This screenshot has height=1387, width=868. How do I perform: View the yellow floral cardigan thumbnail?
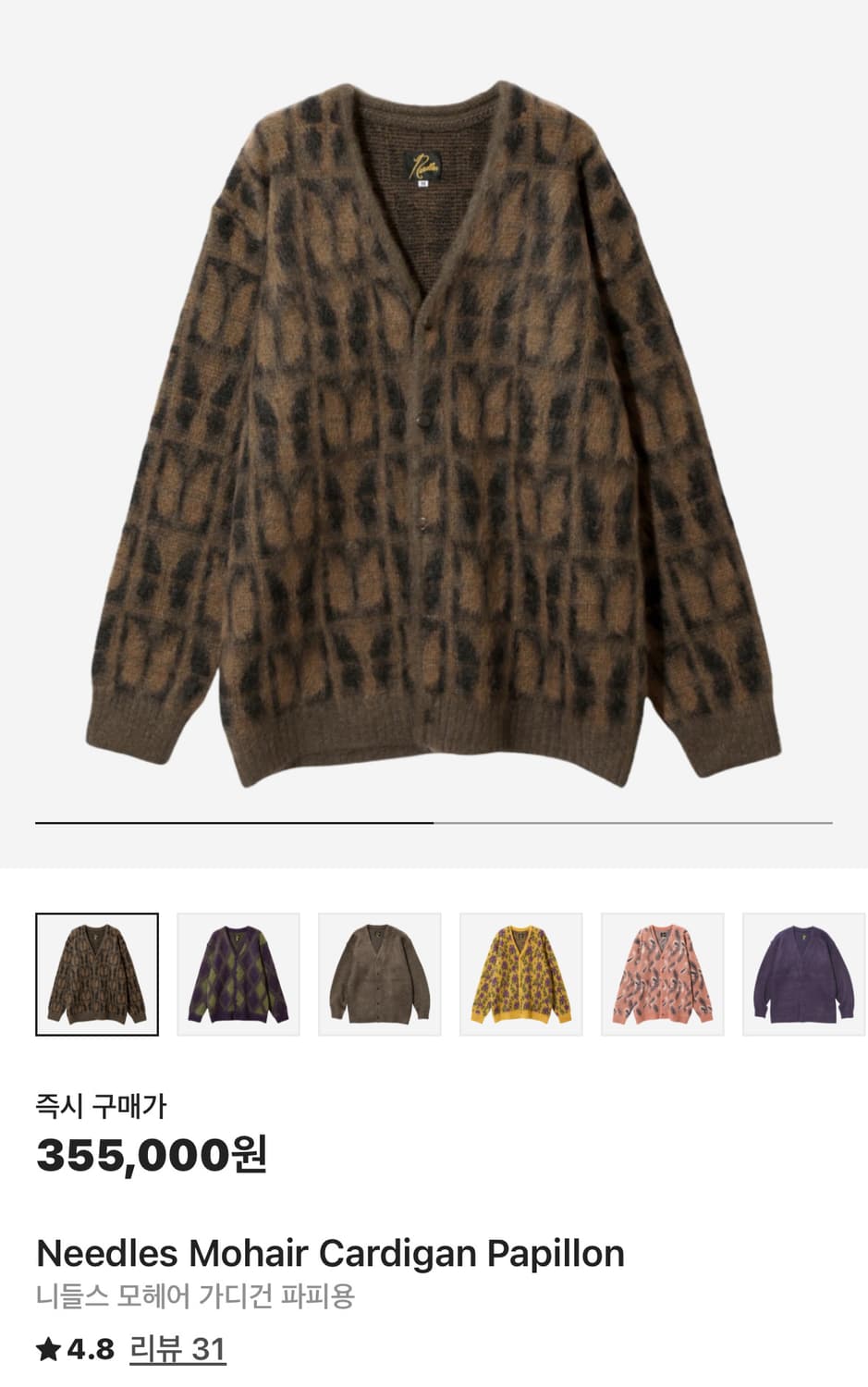click(x=522, y=974)
